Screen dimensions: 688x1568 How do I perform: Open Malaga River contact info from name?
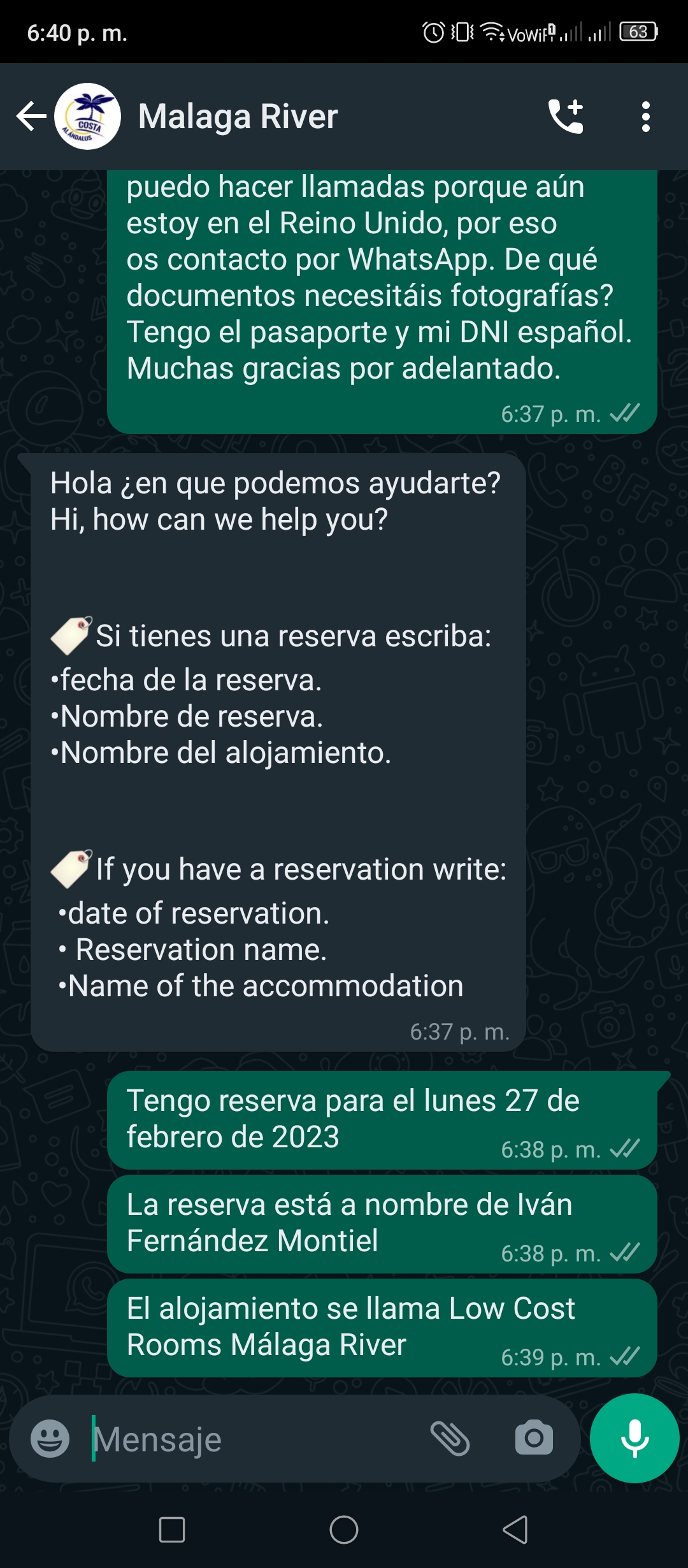point(238,117)
